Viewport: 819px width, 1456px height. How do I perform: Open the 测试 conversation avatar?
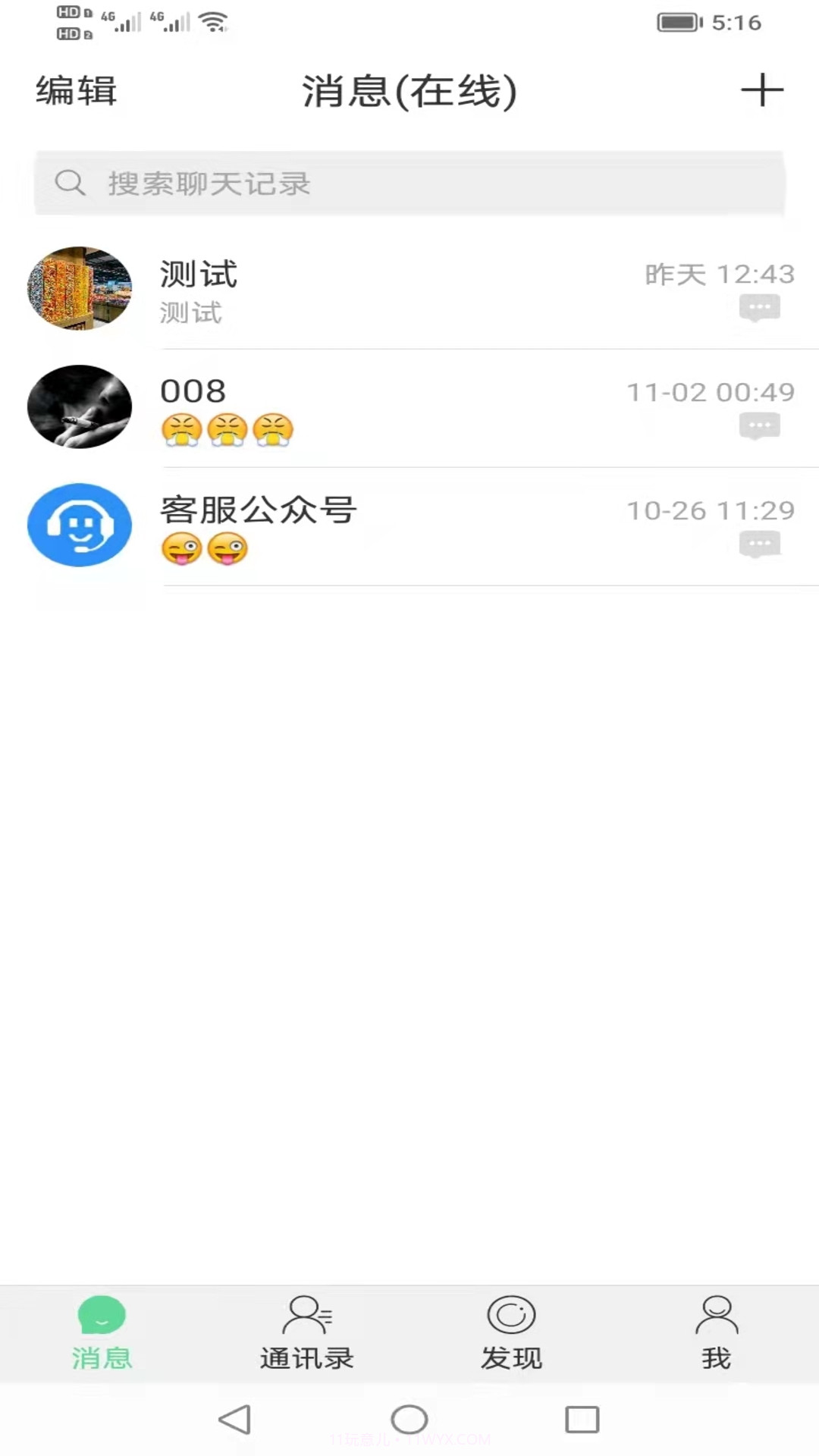point(79,288)
